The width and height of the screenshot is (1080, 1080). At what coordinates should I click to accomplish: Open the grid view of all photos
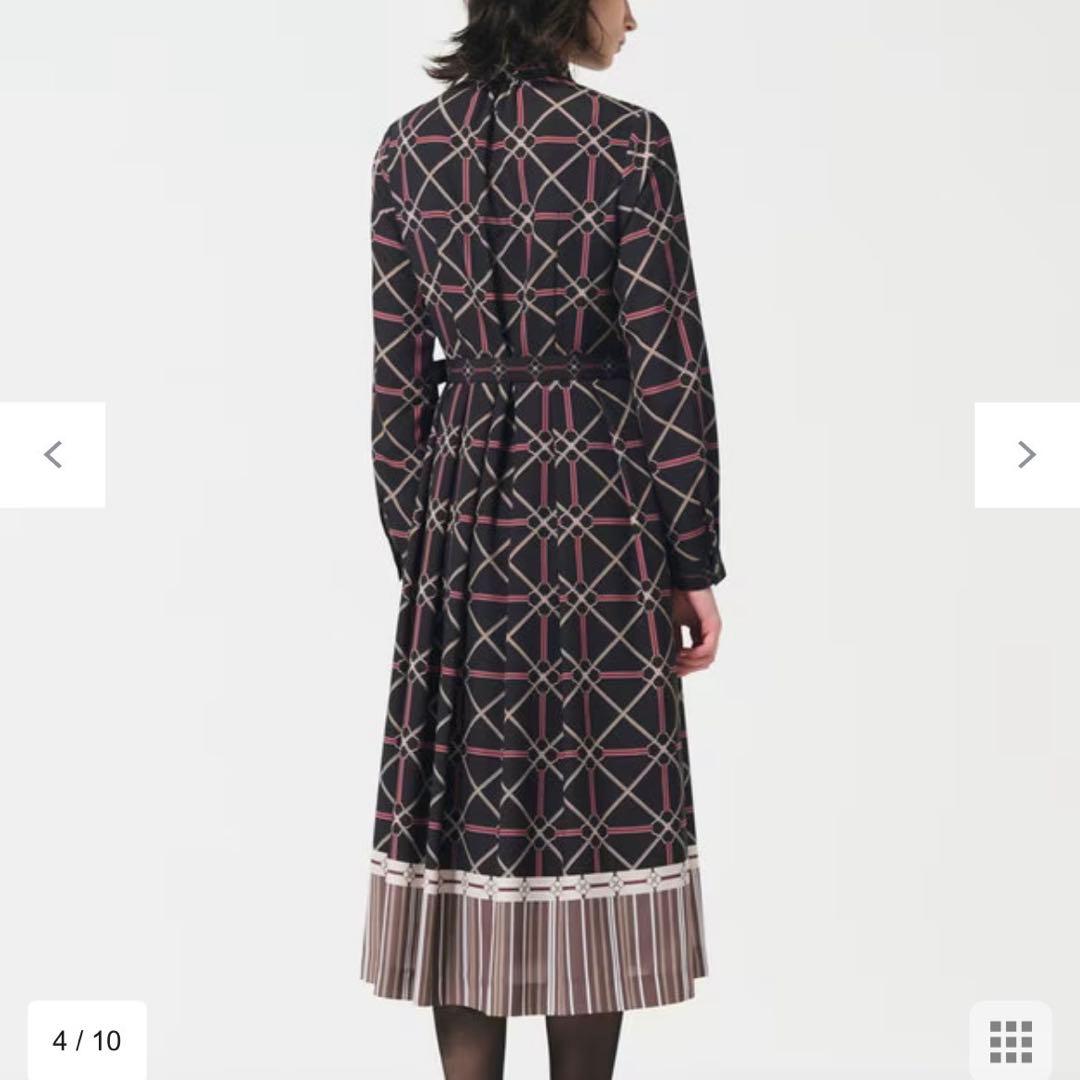[1010, 1041]
